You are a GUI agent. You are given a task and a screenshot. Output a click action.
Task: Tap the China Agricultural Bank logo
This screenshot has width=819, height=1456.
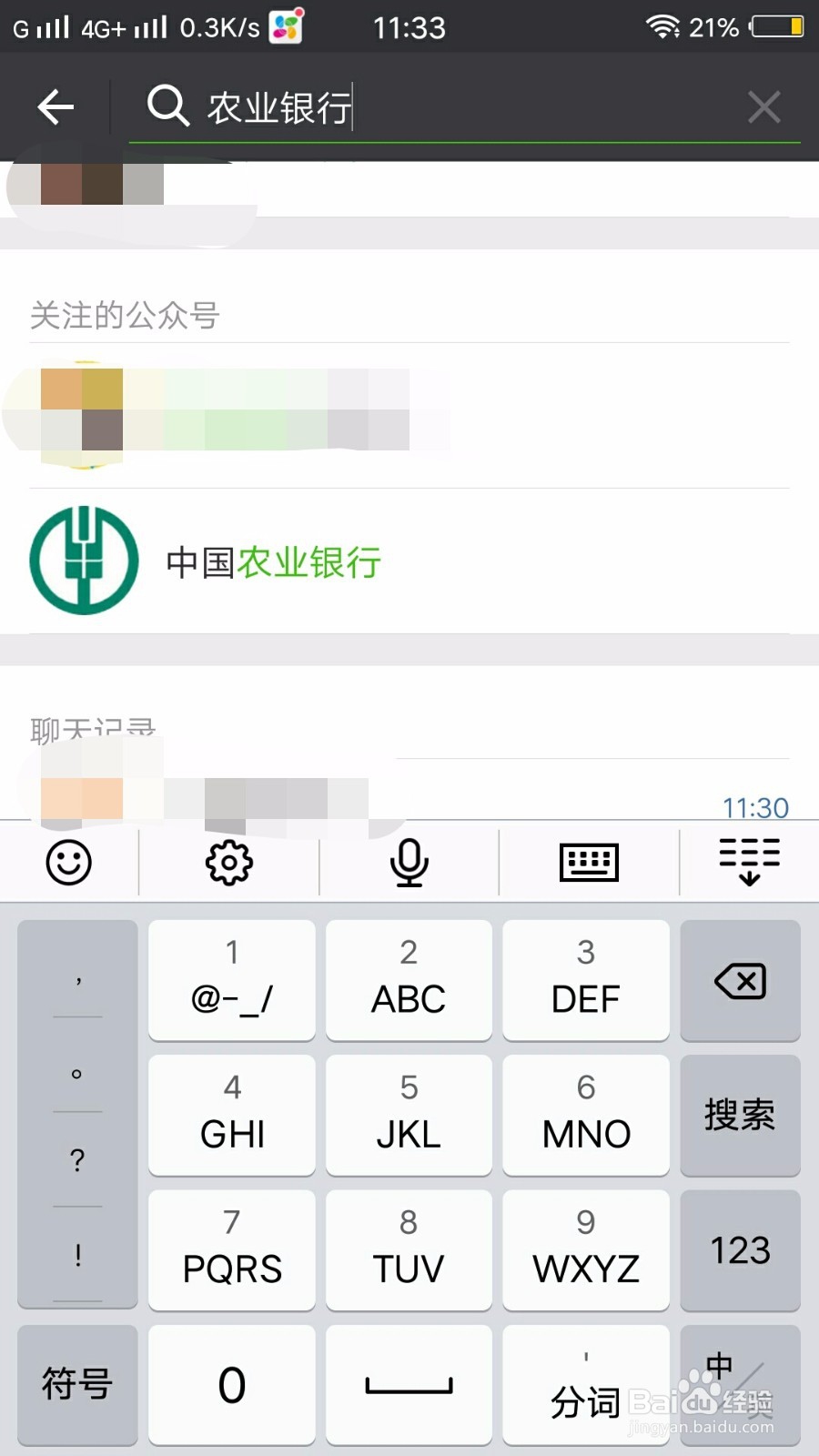83,560
